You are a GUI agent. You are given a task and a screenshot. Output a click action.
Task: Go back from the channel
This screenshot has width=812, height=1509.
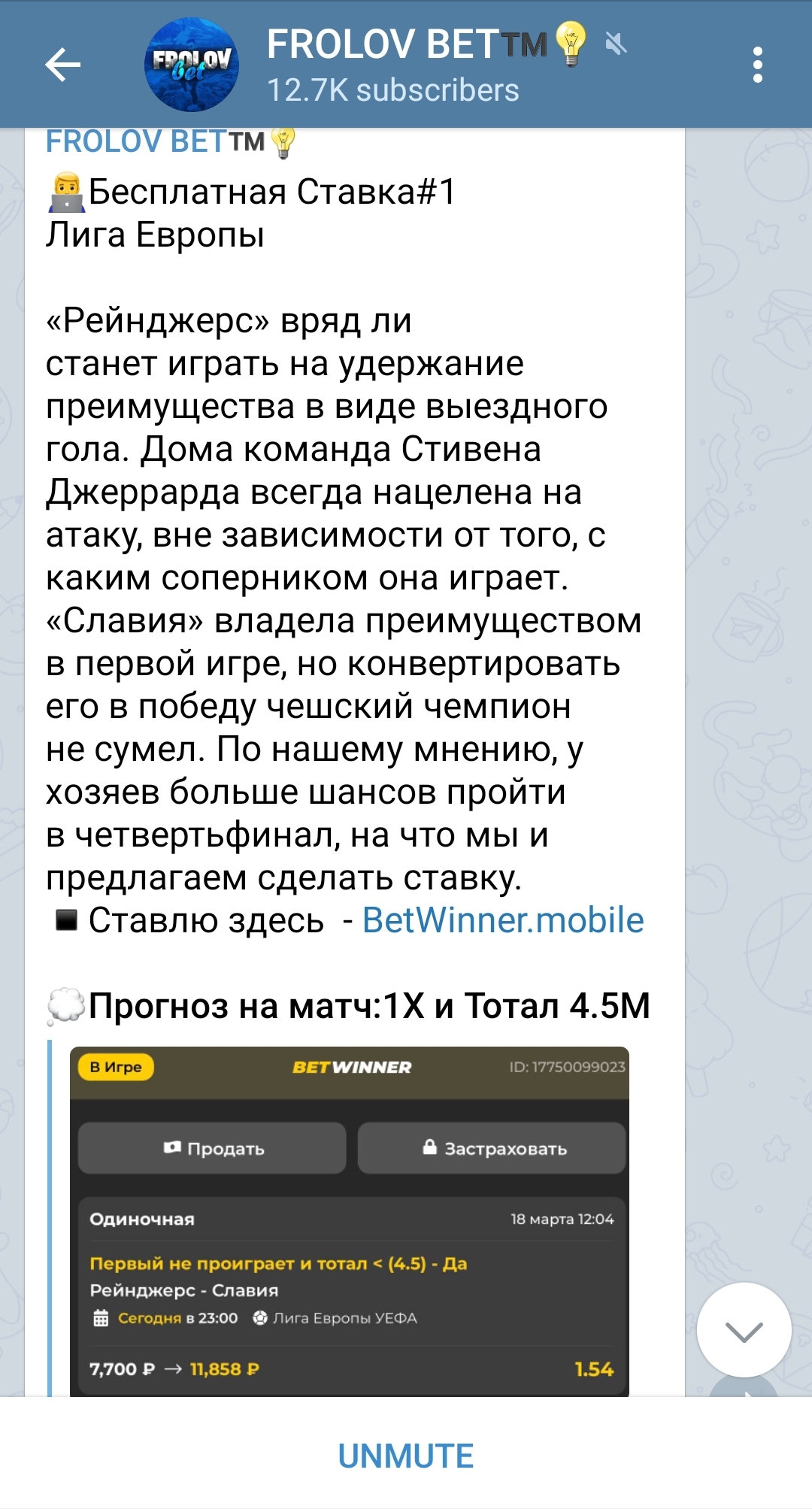tap(63, 65)
